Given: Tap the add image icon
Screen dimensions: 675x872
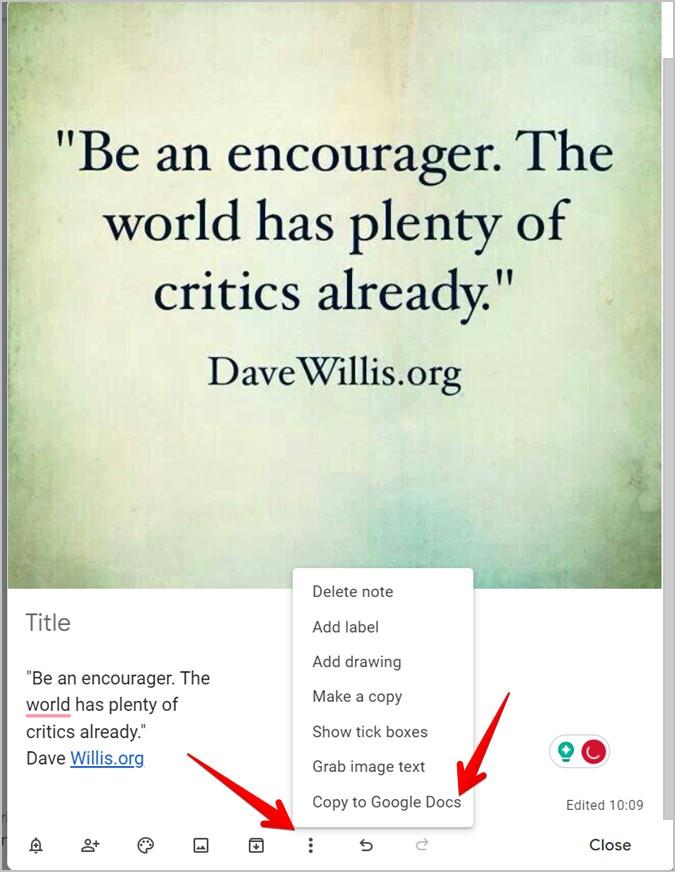Looking at the screenshot, I should coord(201,845).
